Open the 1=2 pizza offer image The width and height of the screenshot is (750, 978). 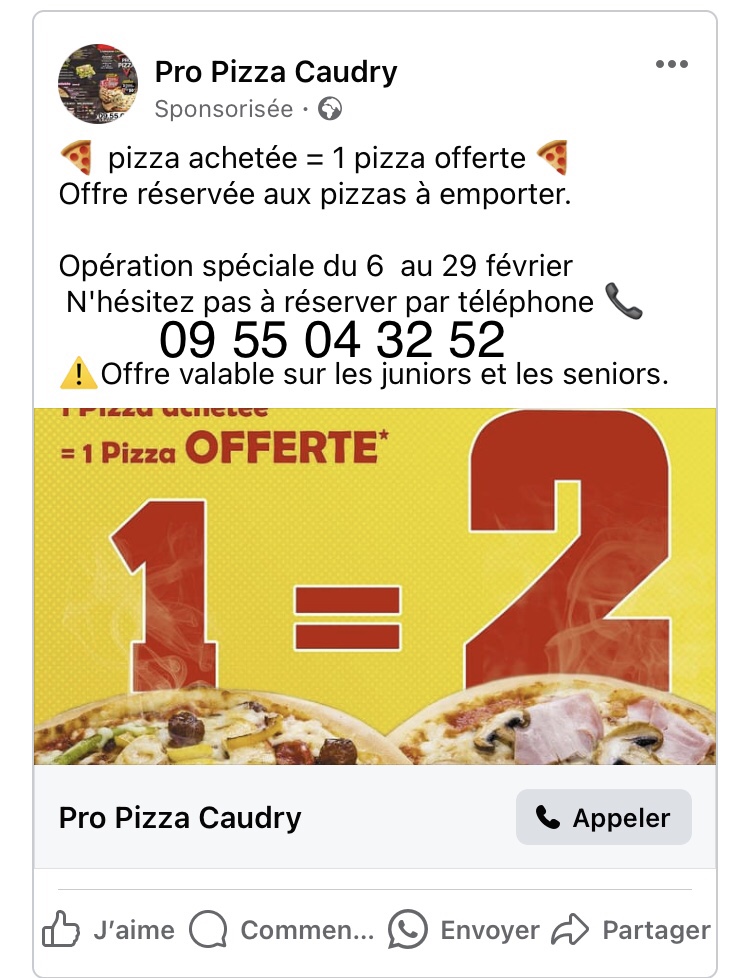click(x=375, y=586)
